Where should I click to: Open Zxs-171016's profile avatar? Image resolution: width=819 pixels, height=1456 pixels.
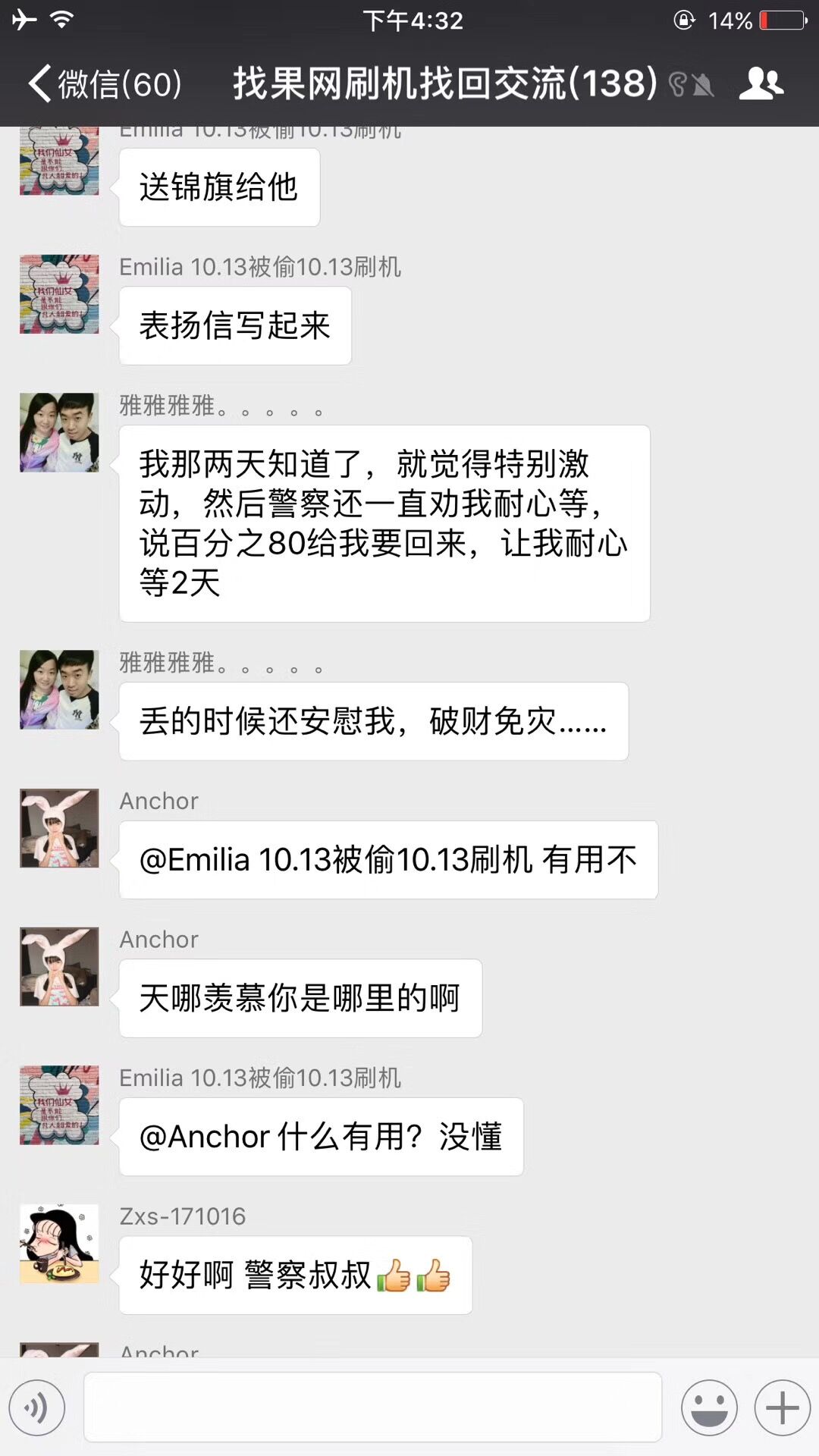click(59, 1244)
